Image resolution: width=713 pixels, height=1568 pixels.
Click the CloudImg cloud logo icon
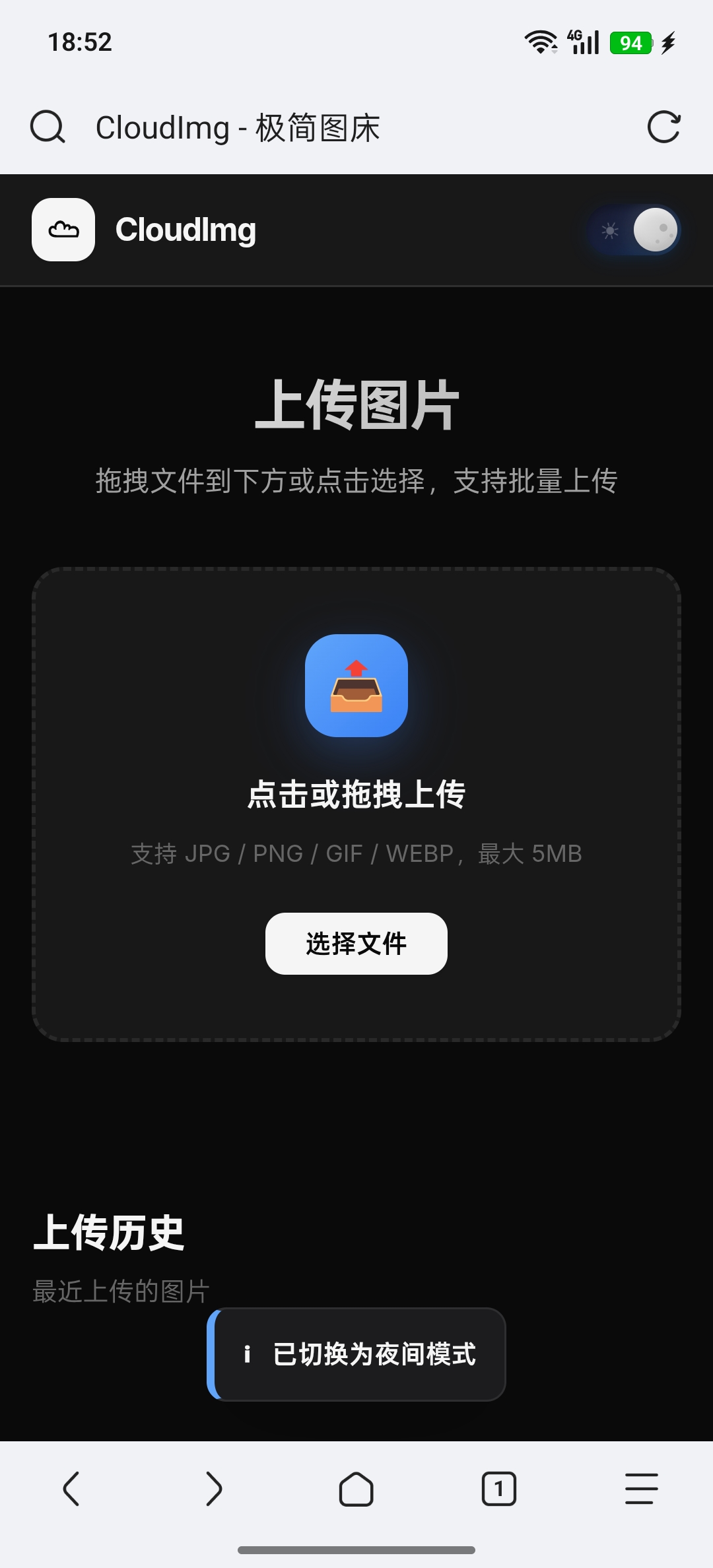click(63, 230)
